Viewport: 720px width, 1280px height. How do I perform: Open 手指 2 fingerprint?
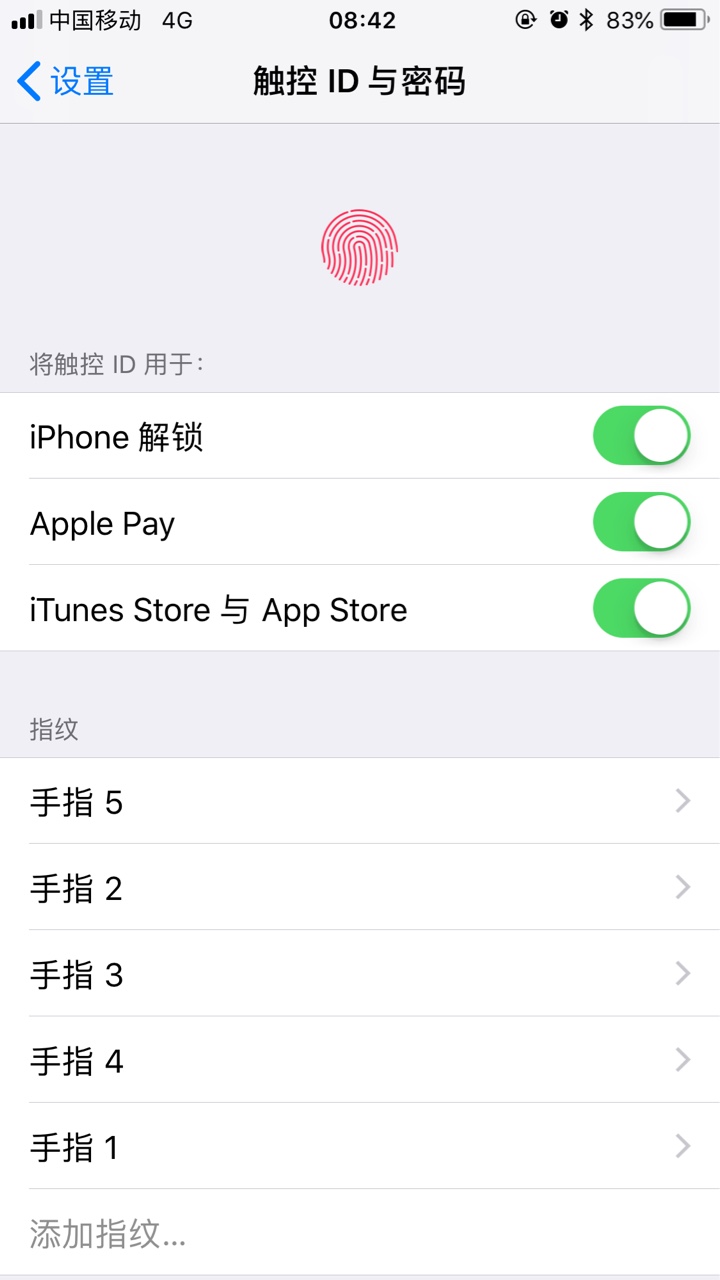pyautogui.click(x=360, y=887)
